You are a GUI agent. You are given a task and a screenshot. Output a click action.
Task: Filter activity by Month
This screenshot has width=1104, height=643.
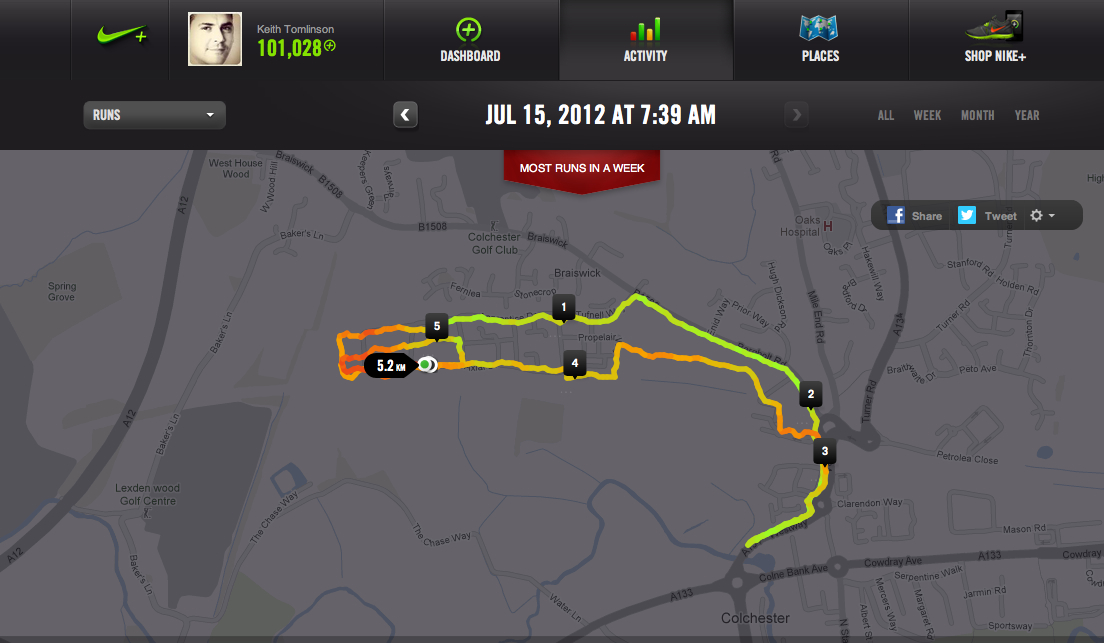977,116
